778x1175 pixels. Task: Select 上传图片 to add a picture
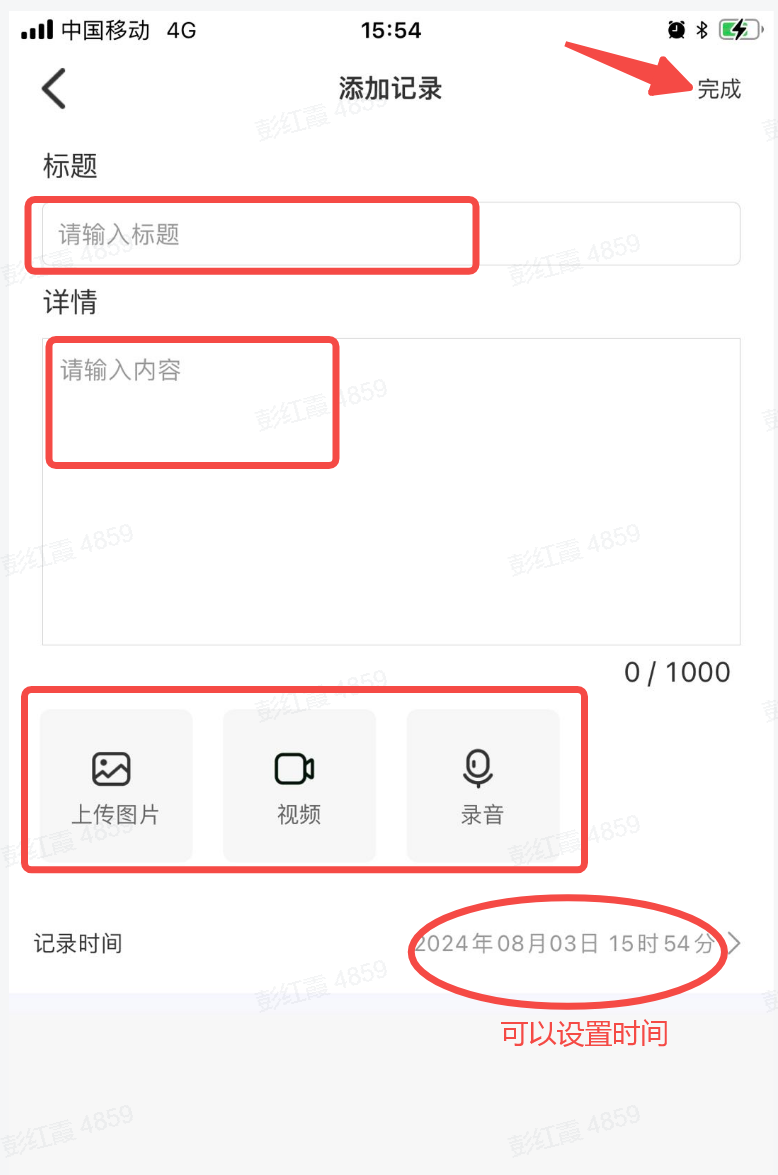coord(115,785)
